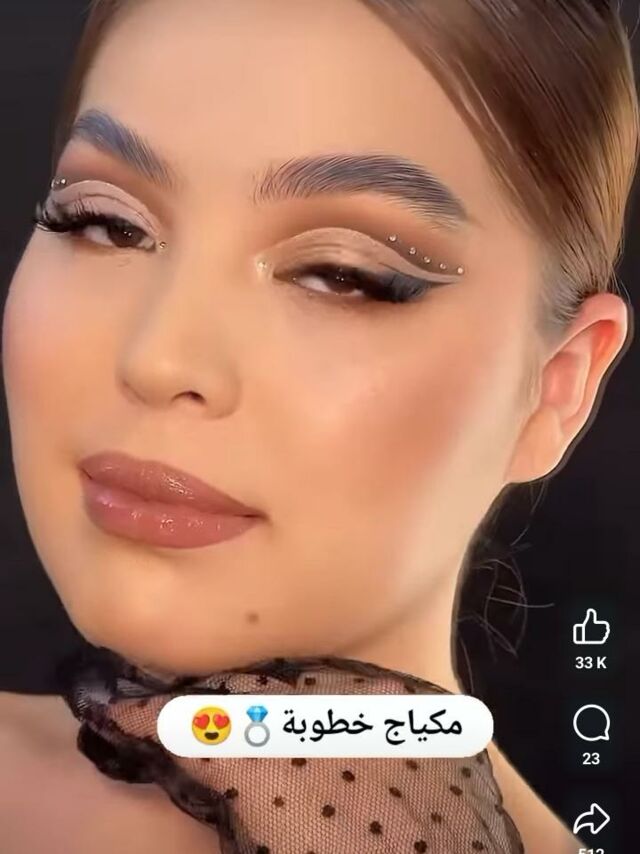The height and width of the screenshot is (854, 640).
Task: Share this reel
Action: [x=591, y=820]
